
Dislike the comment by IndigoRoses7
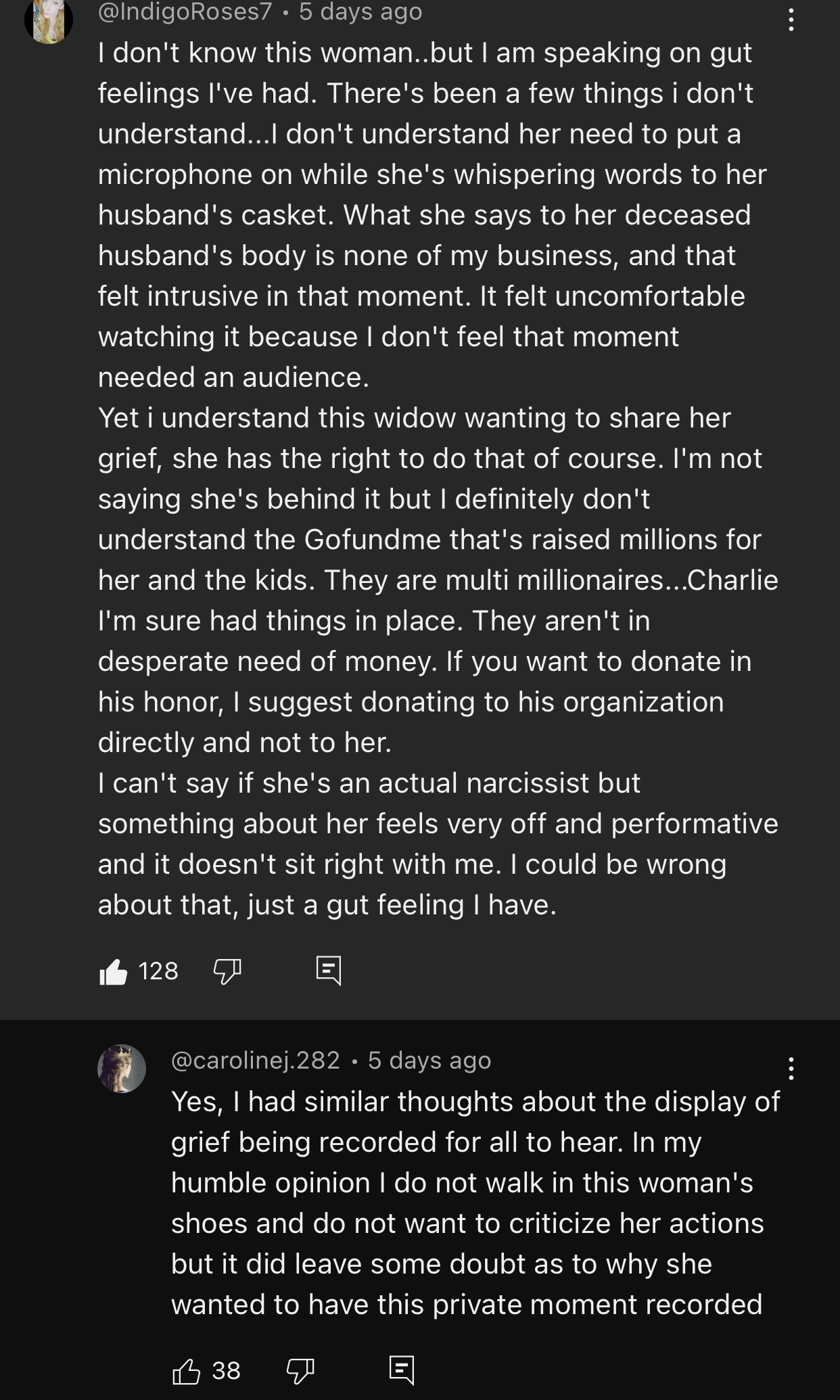point(227,972)
